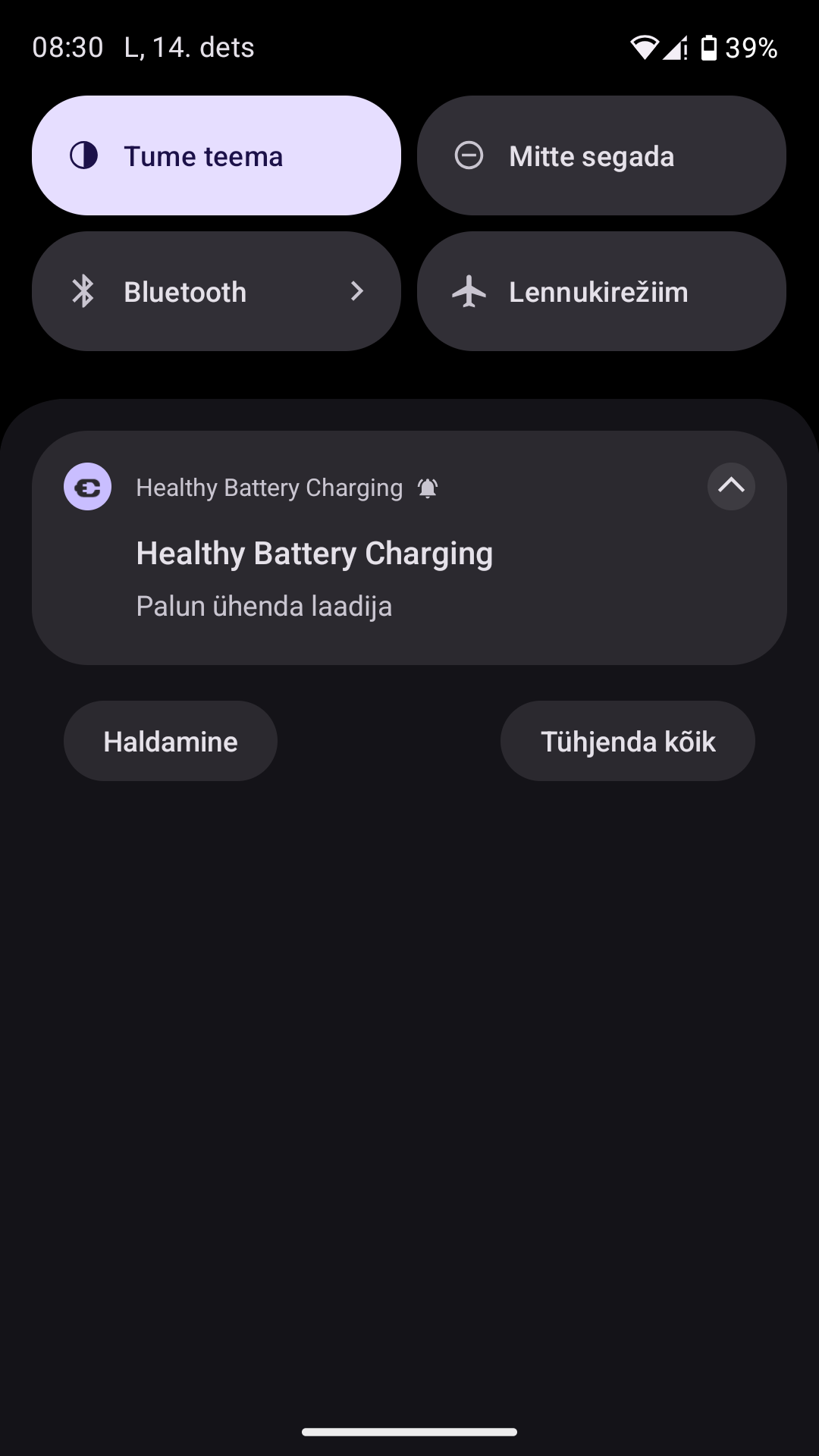Collapse the Healthy Battery Charging notification
The height and width of the screenshot is (1456, 819).
pyautogui.click(x=731, y=486)
